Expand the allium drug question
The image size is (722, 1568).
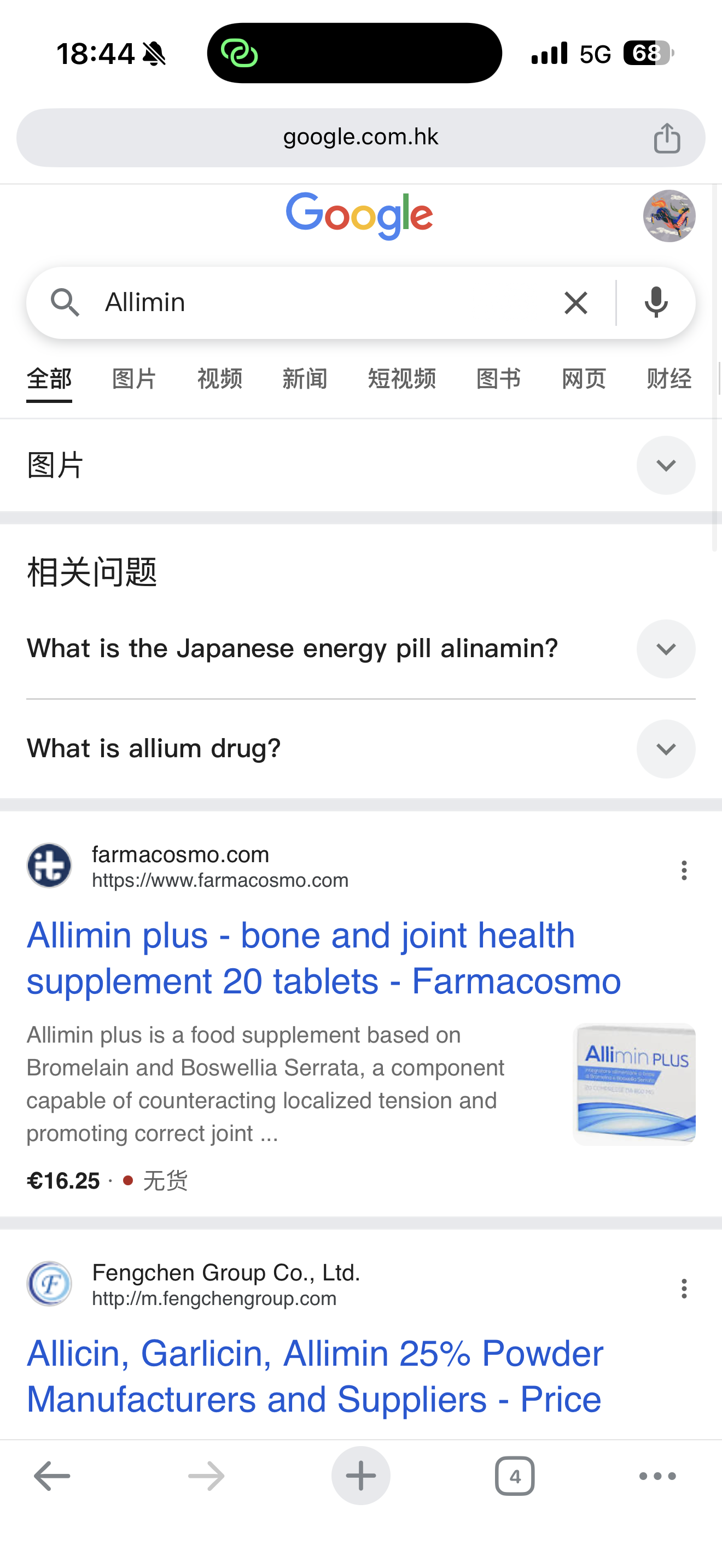coord(665,750)
